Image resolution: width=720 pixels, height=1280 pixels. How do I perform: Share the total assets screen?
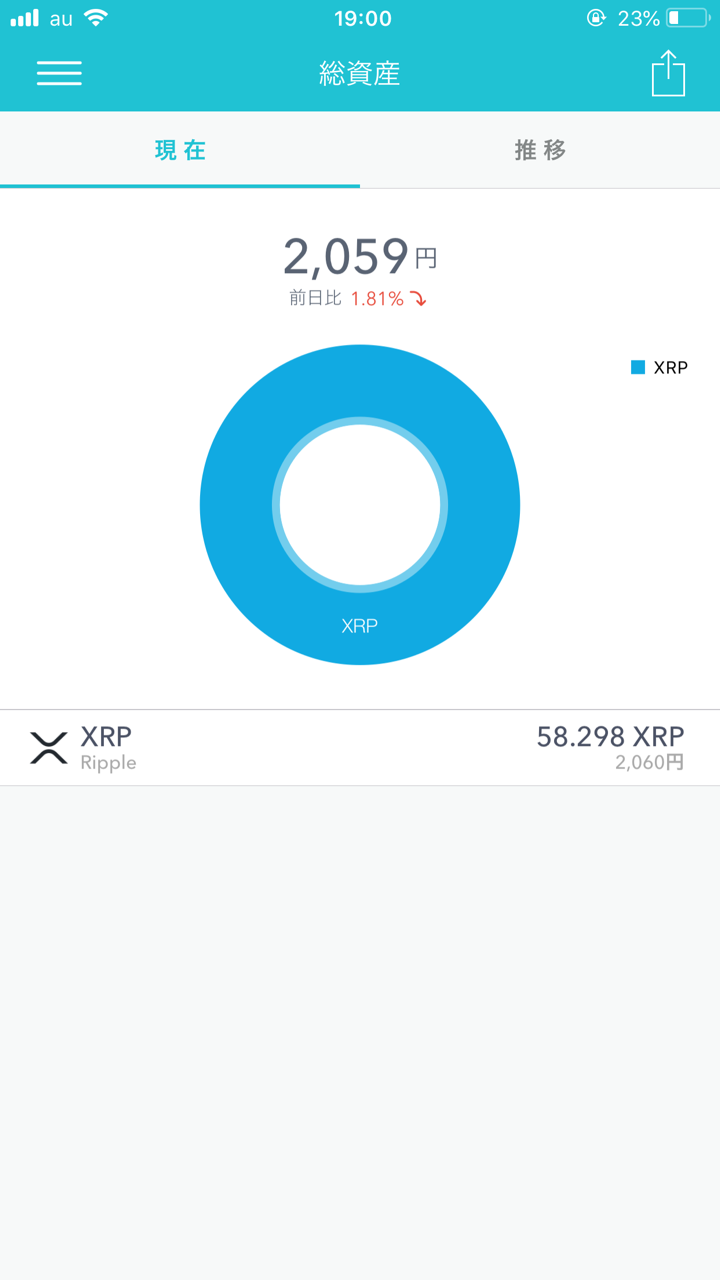tap(668, 73)
